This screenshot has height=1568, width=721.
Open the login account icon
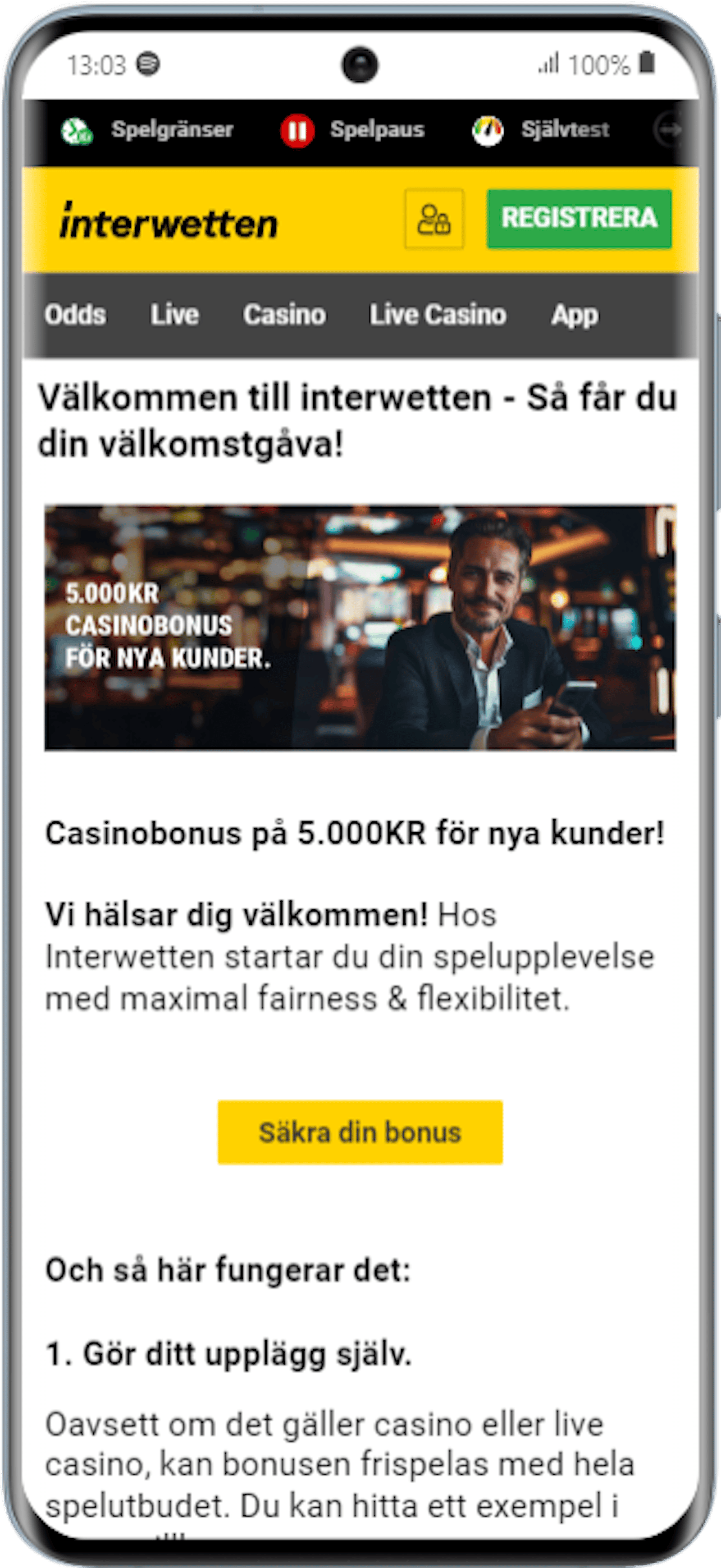pos(434,219)
